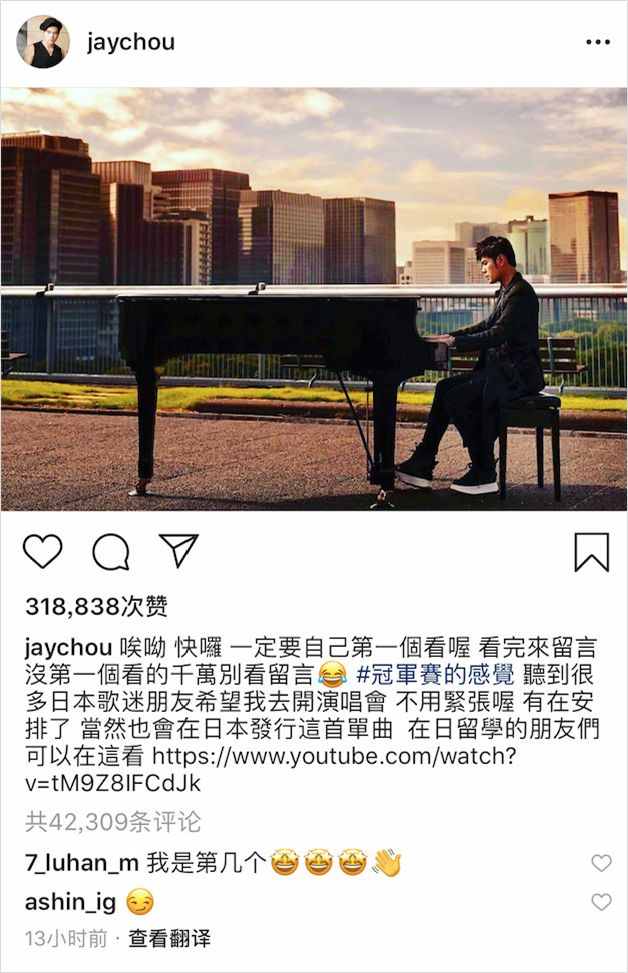Bookmark this post
Image resolution: width=628 pixels, height=973 pixels.
(591, 552)
